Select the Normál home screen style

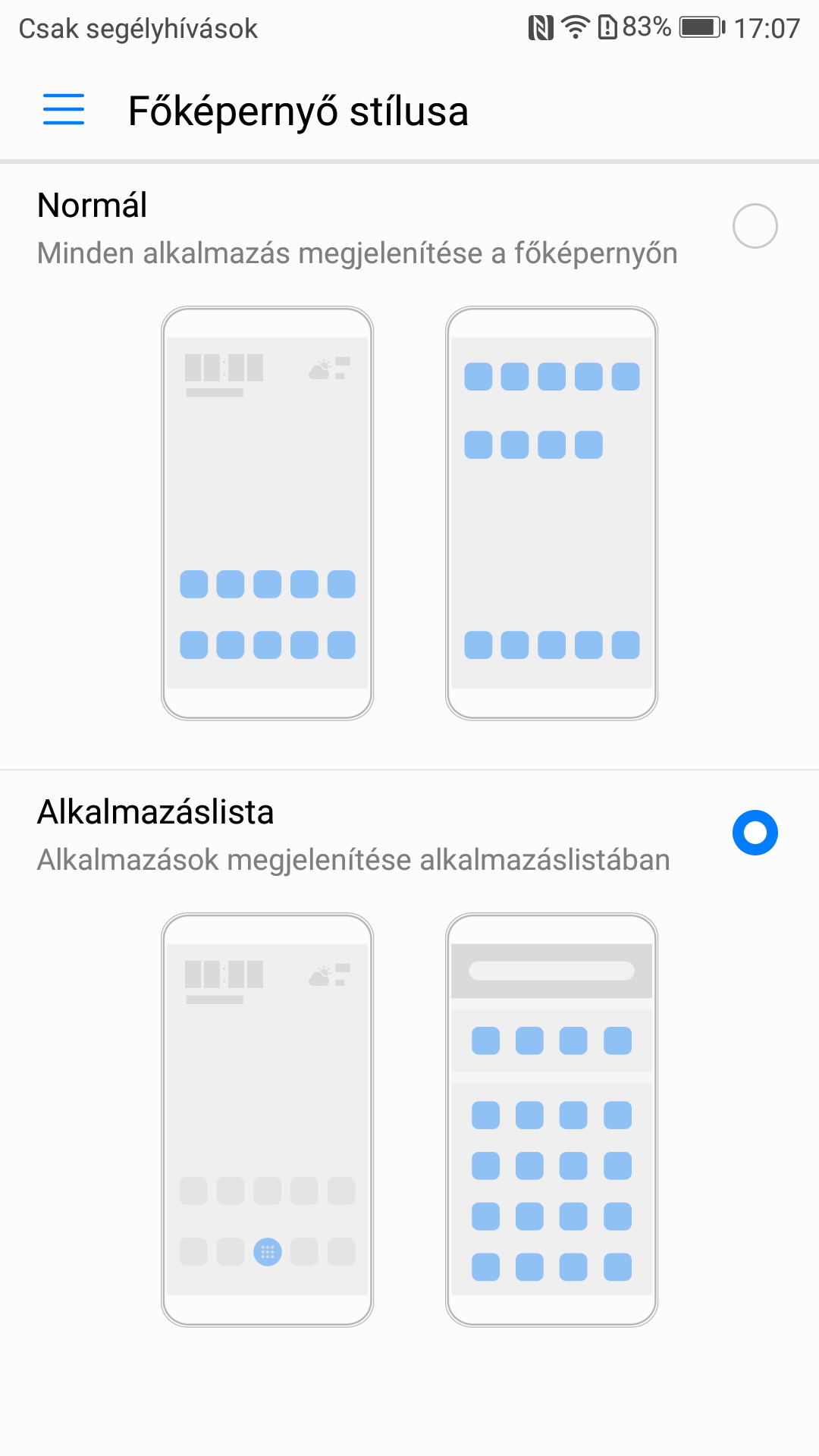pos(754,226)
